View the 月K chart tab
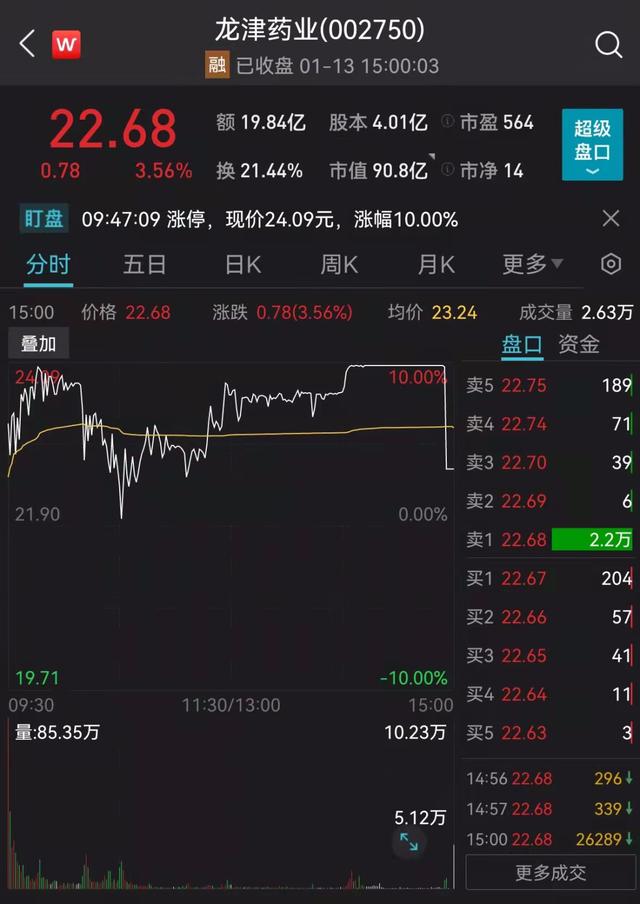This screenshot has height=904, width=640. pyautogui.click(x=436, y=265)
